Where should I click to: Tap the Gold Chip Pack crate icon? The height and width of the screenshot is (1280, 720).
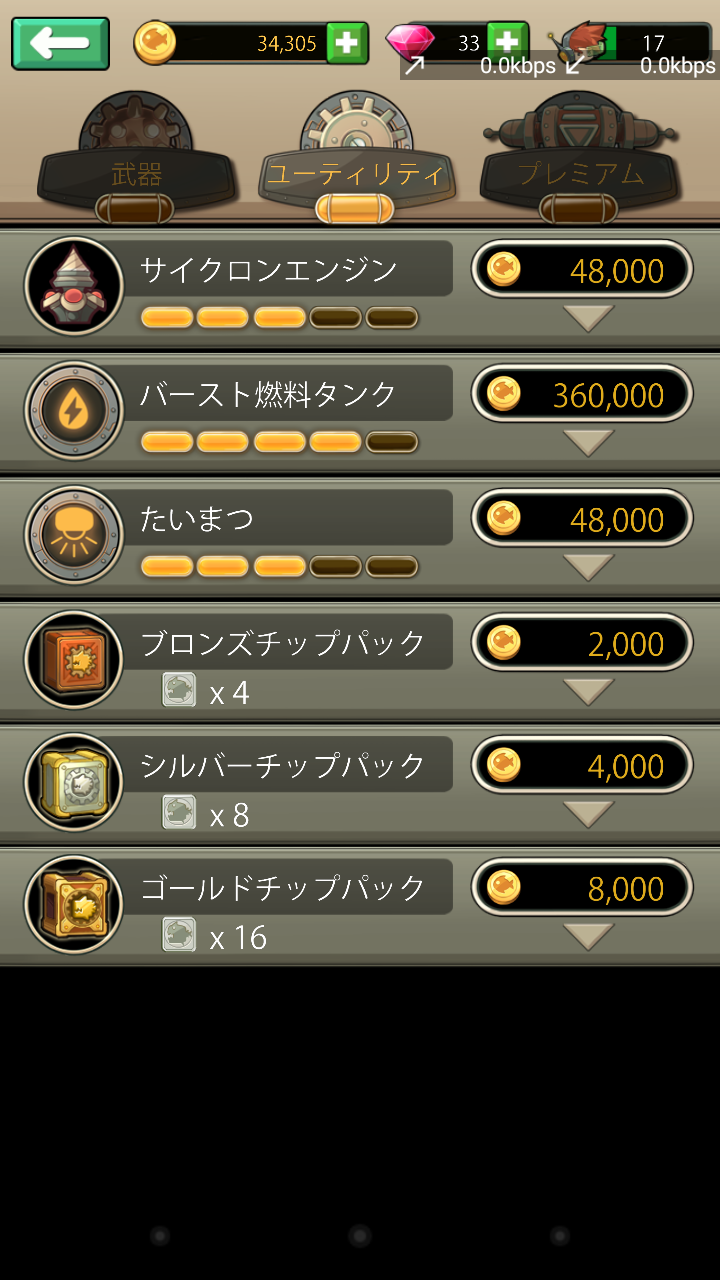[73, 904]
